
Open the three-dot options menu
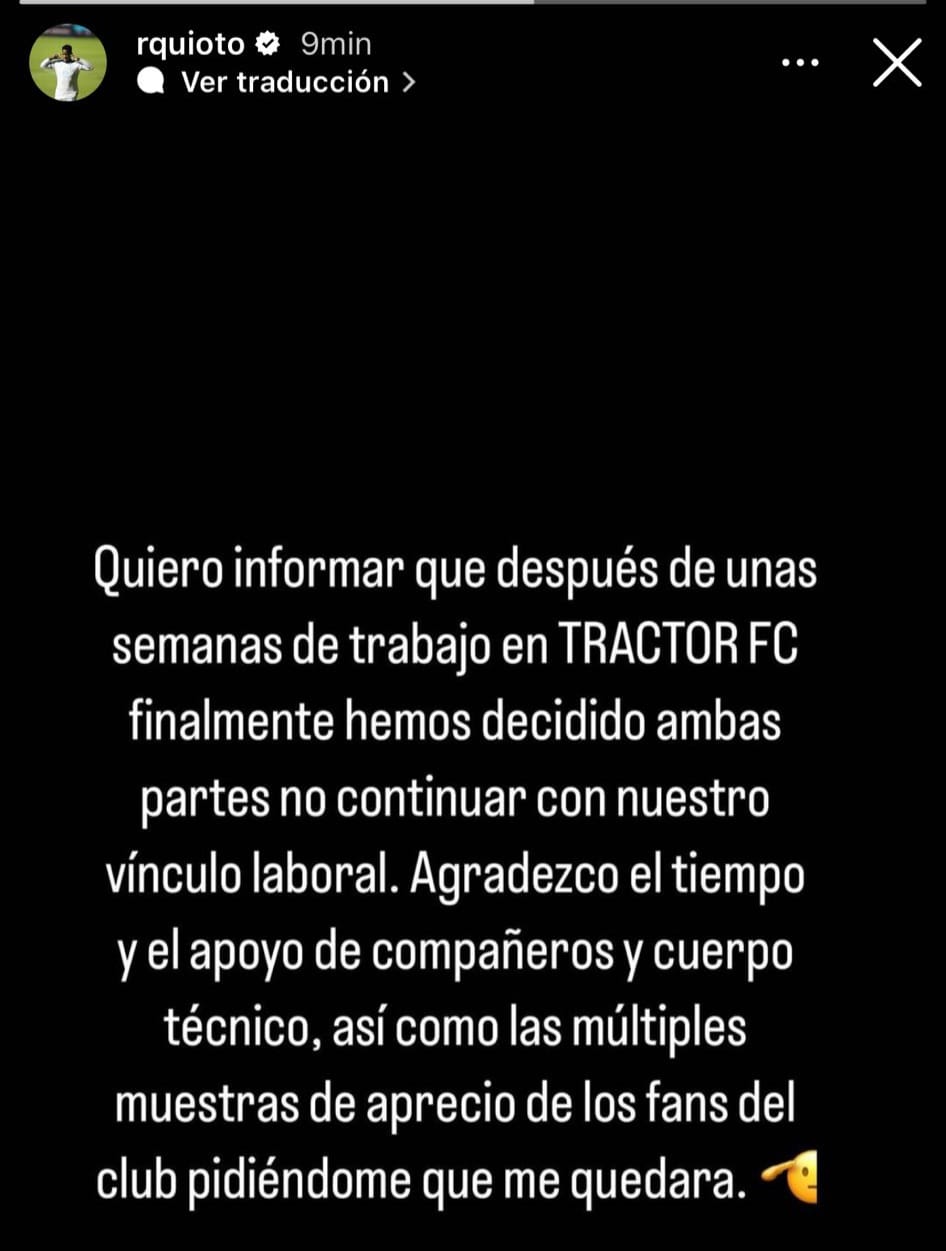(799, 63)
